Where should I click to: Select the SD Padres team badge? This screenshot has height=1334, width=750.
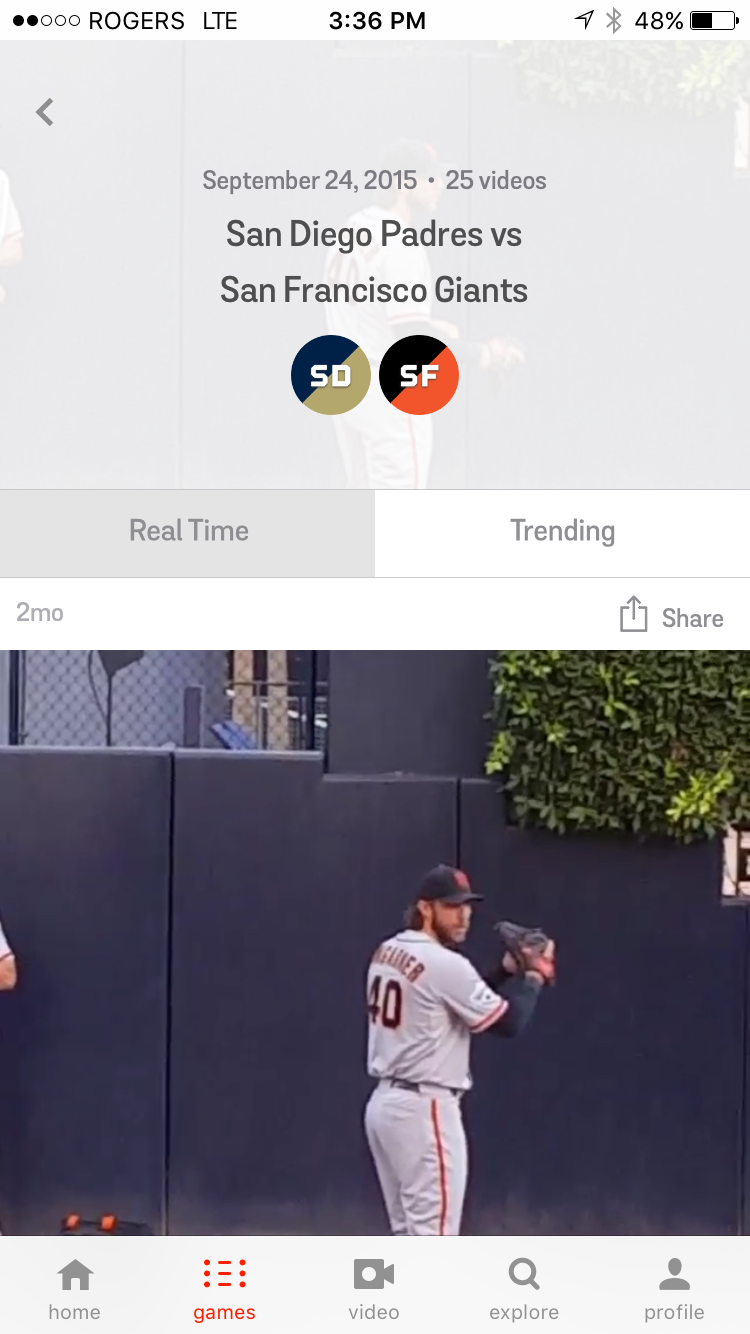coord(331,375)
